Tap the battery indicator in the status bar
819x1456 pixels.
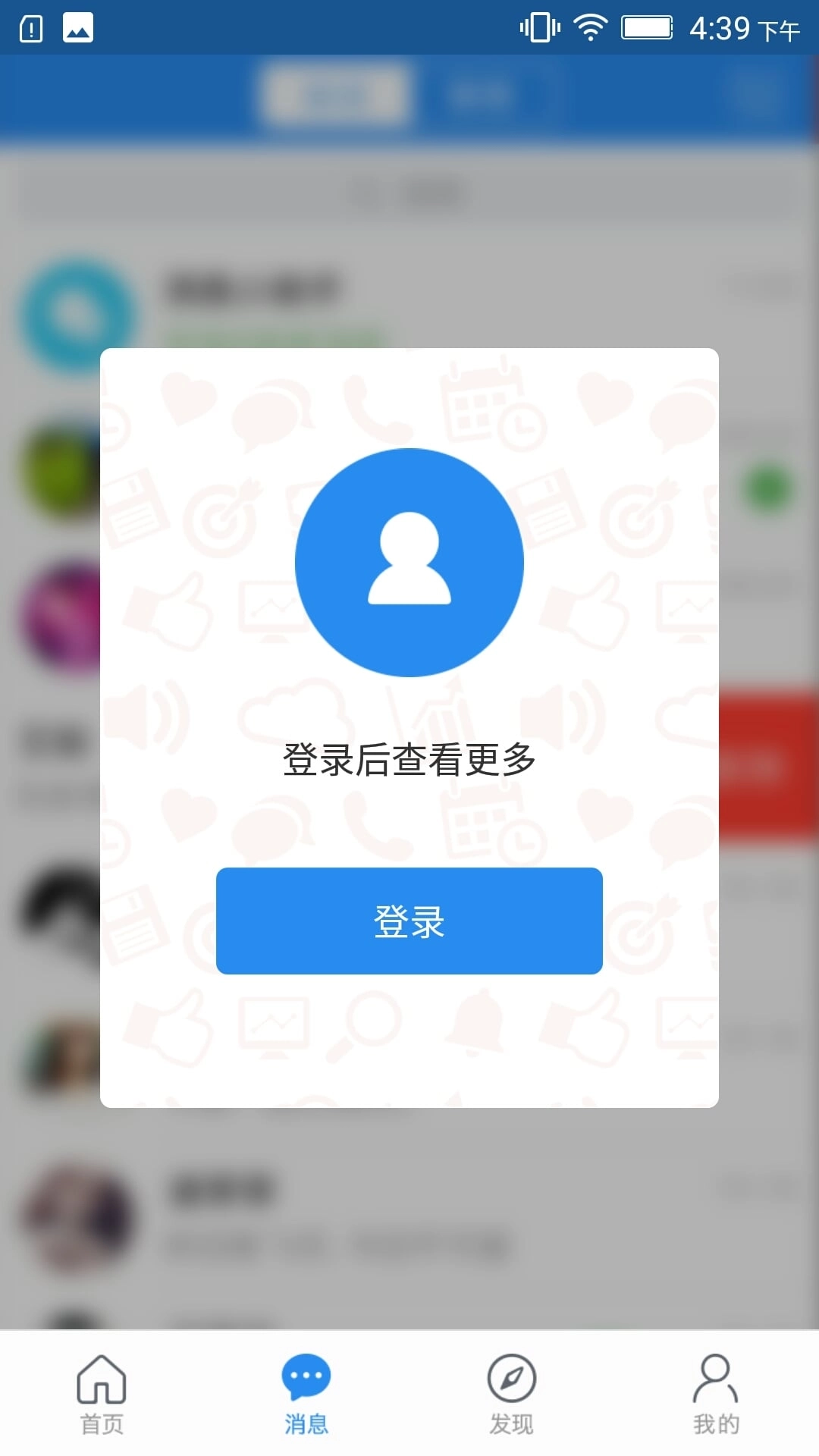click(648, 27)
